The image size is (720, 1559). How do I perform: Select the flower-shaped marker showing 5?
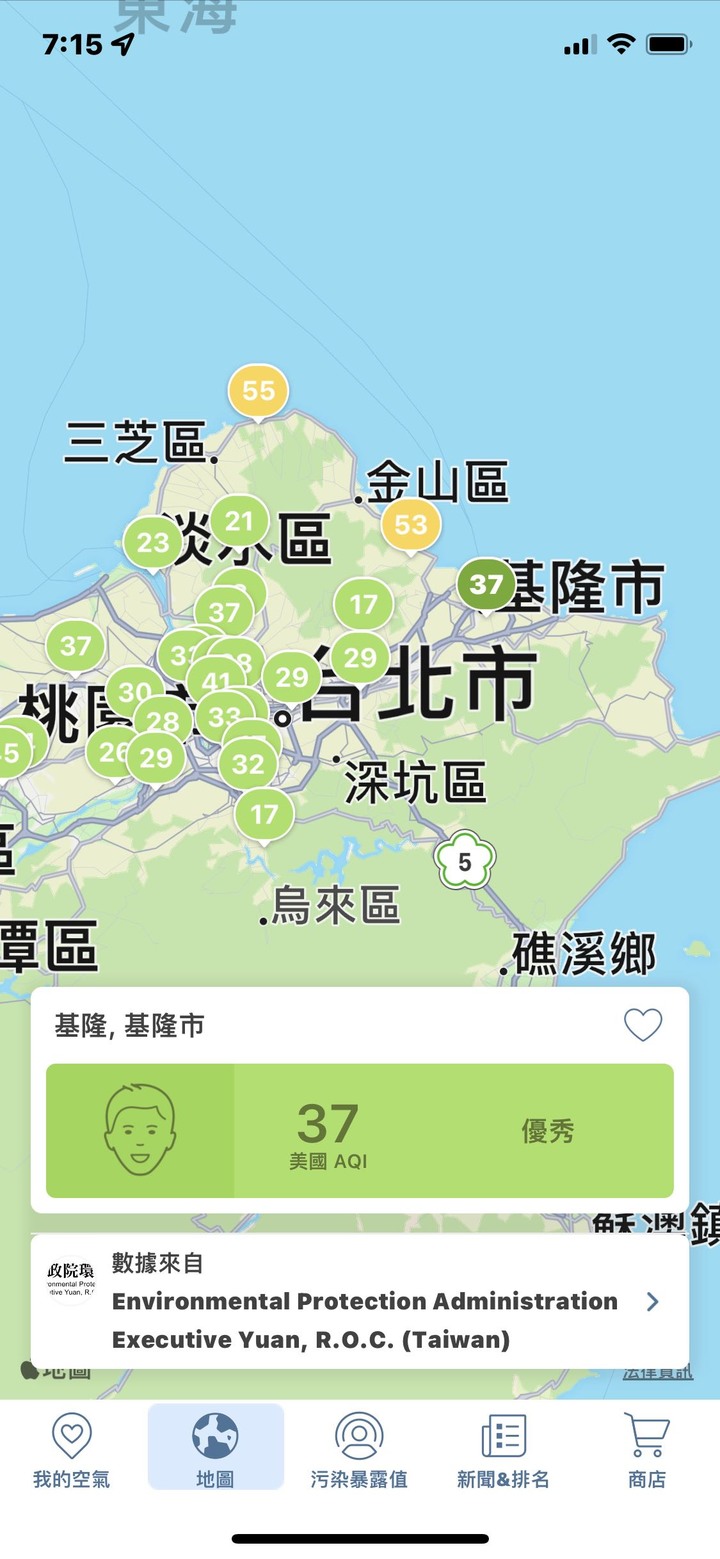point(465,862)
